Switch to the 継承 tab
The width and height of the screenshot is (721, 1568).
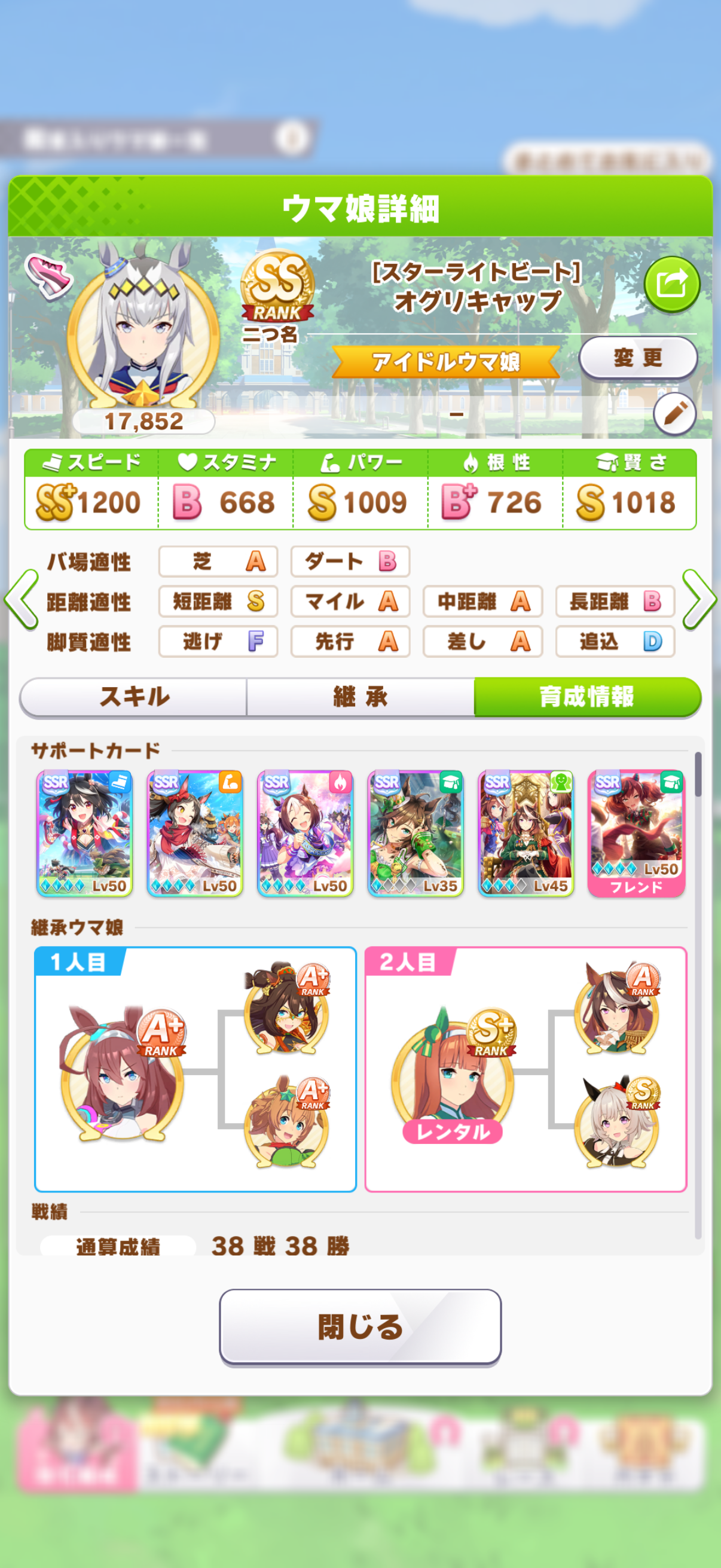360,697
